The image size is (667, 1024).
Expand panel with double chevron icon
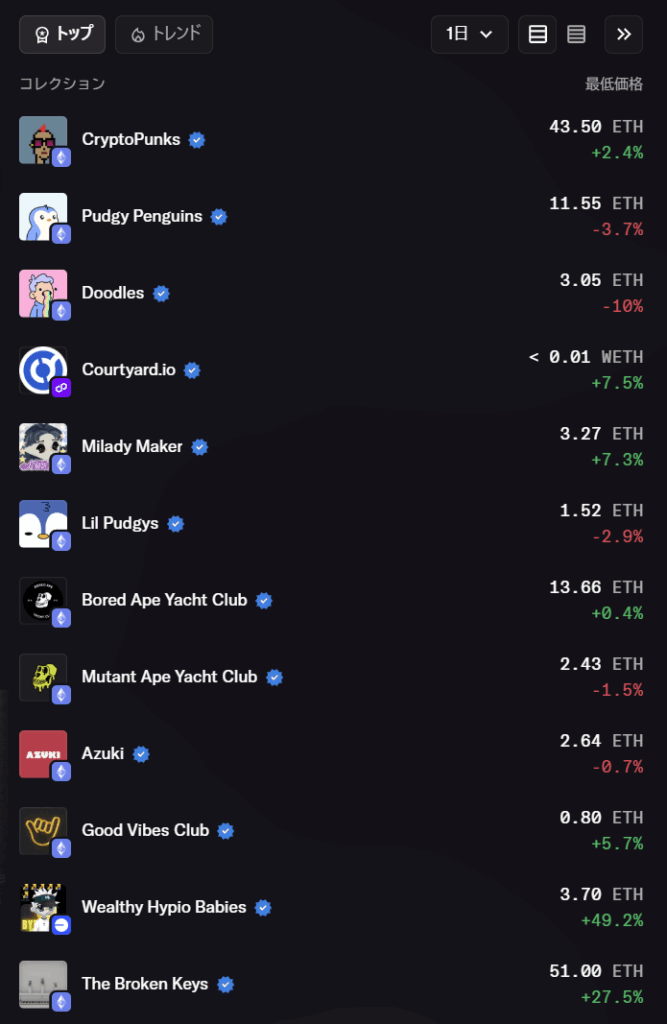tap(623, 34)
